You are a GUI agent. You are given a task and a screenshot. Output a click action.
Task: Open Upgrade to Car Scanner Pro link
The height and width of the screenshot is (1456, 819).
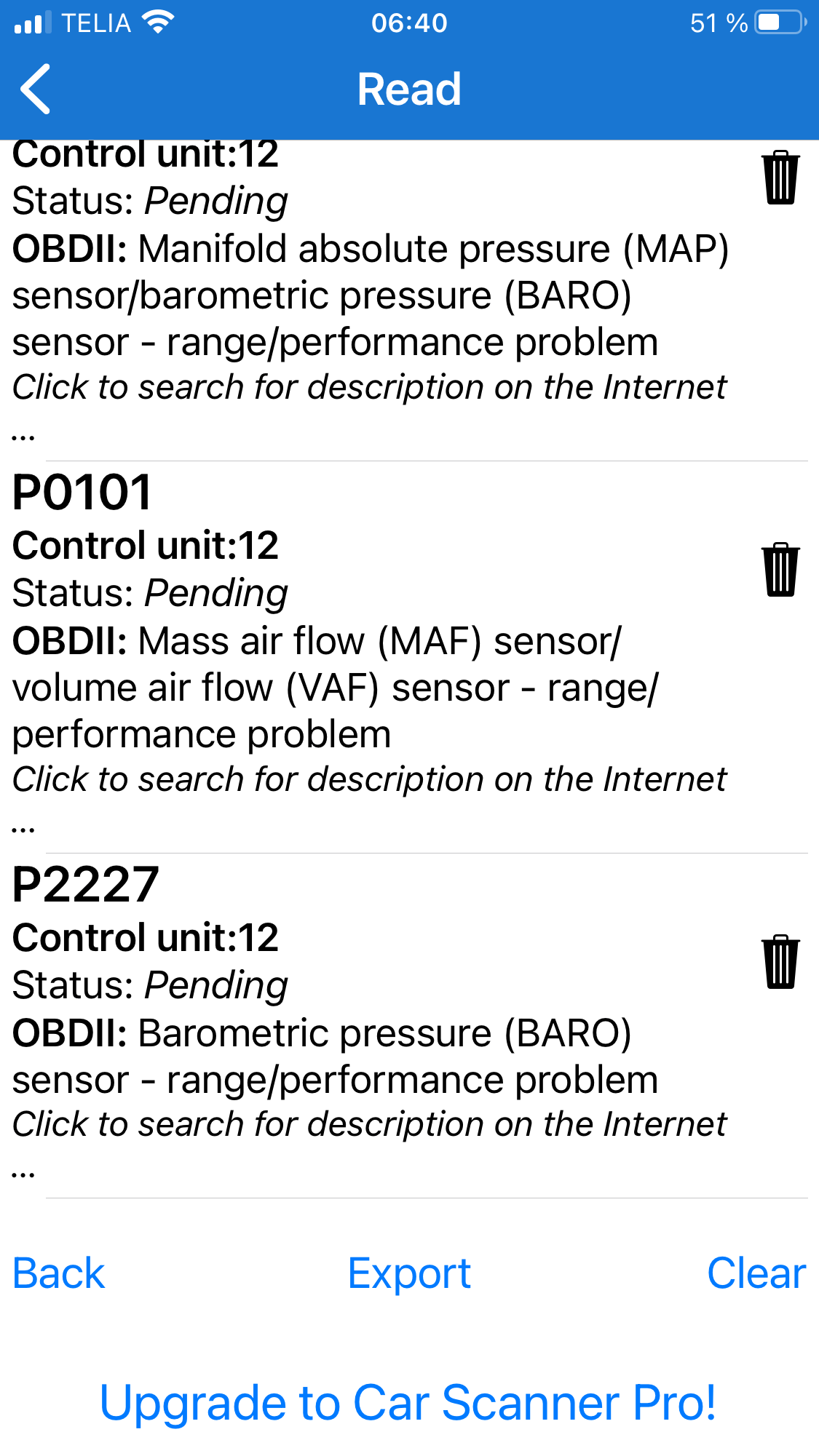pos(408,1403)
